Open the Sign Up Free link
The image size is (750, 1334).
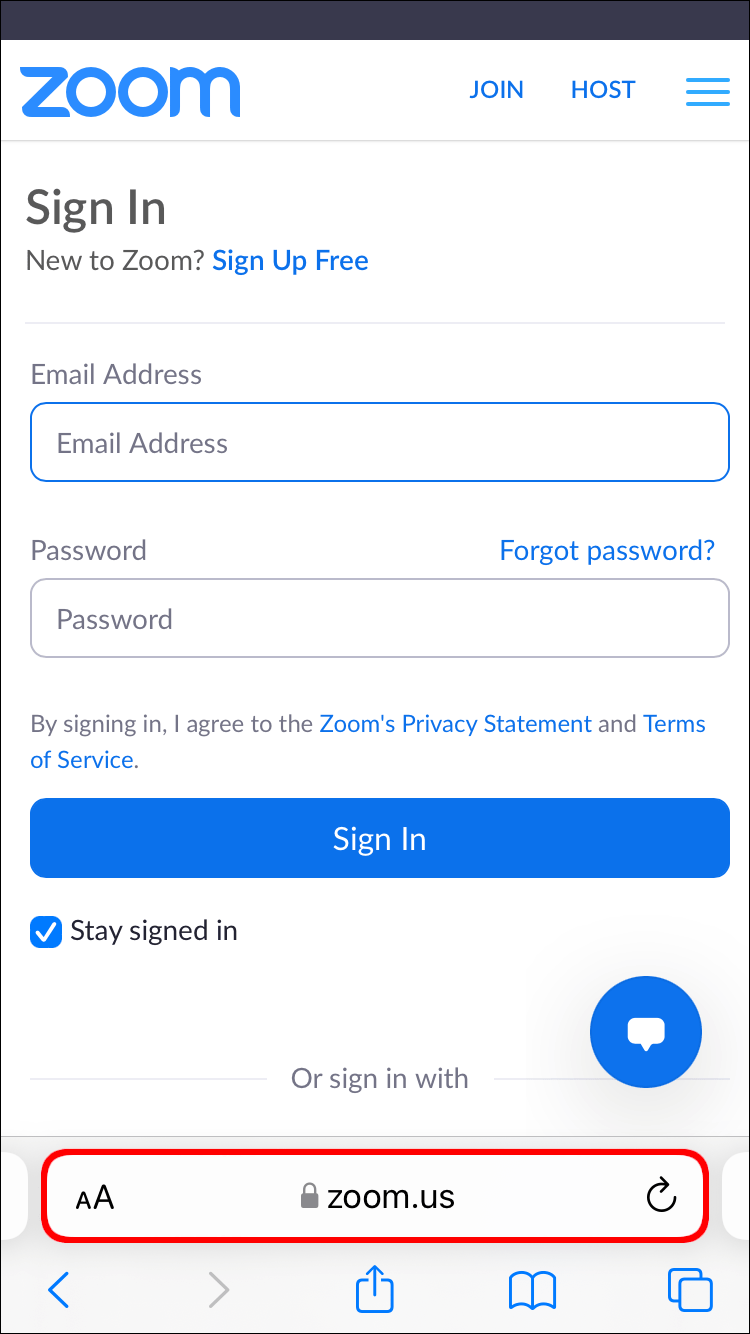(290, 261)
